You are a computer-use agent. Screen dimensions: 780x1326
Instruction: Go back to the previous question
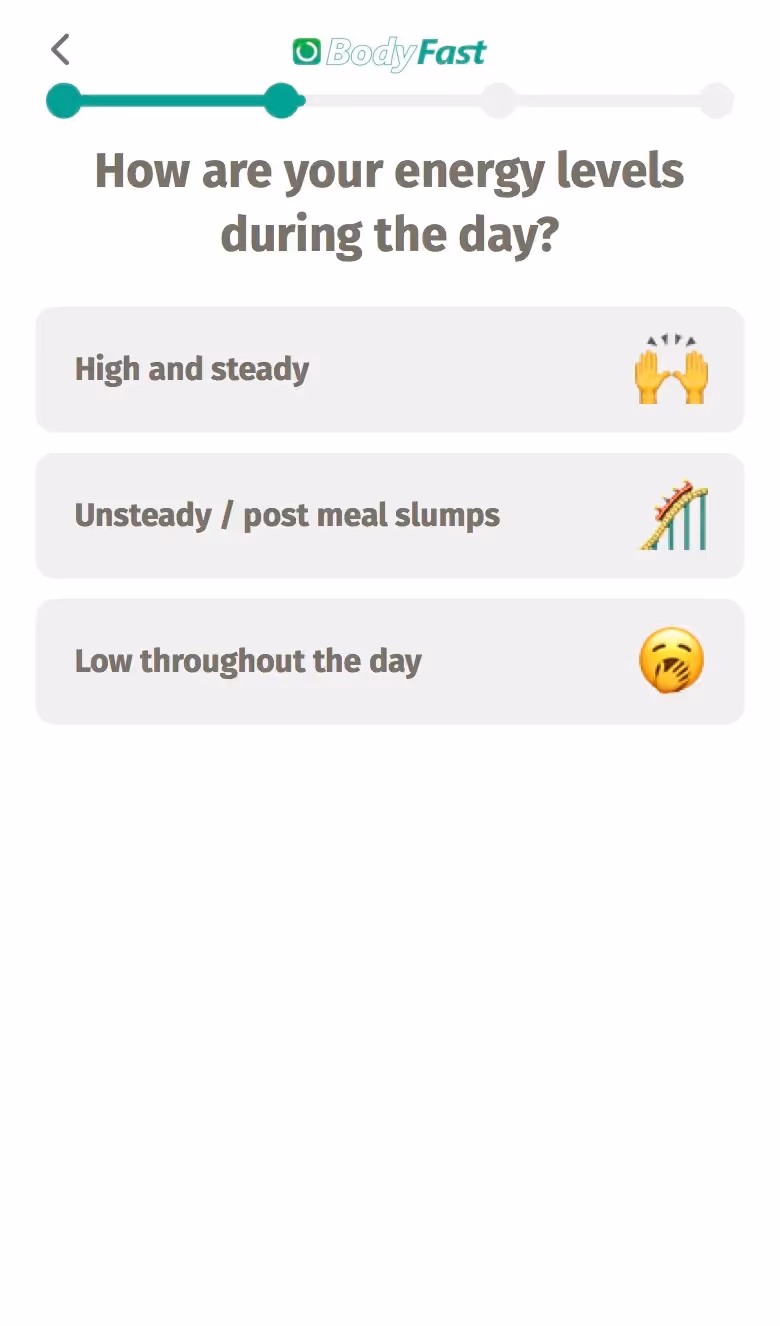60,49
